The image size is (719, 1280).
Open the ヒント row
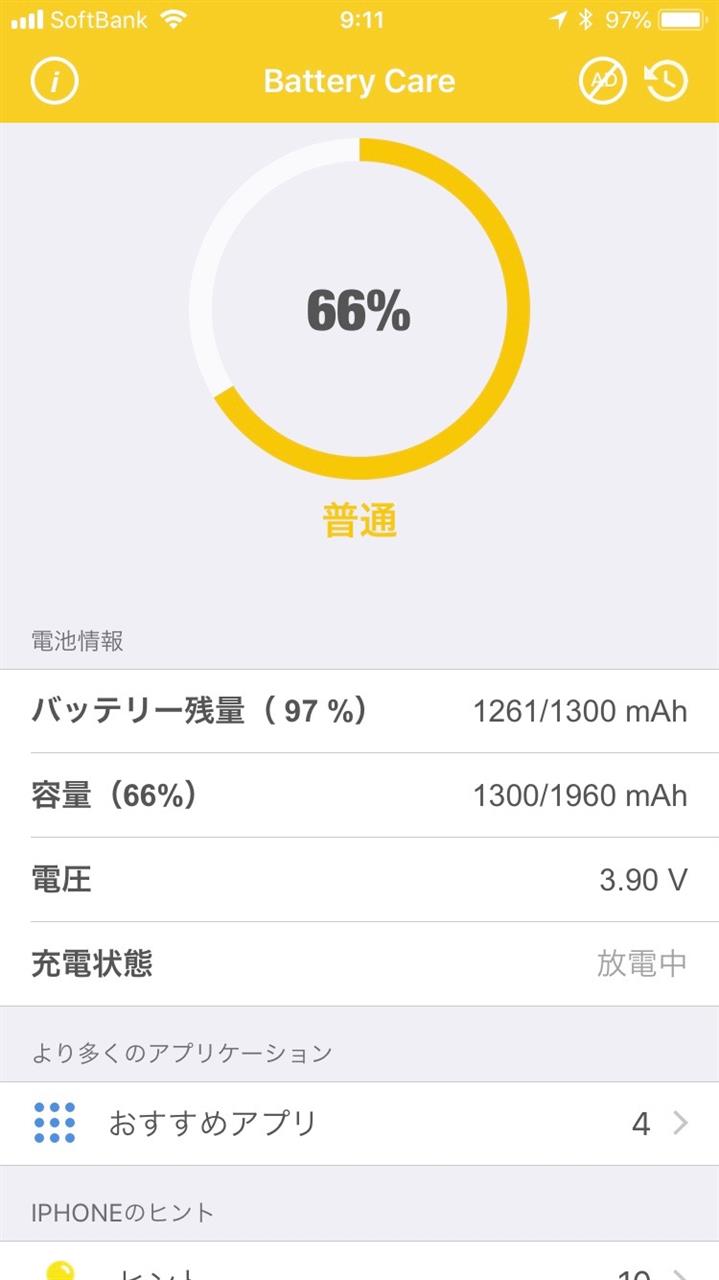(359, 1262)
